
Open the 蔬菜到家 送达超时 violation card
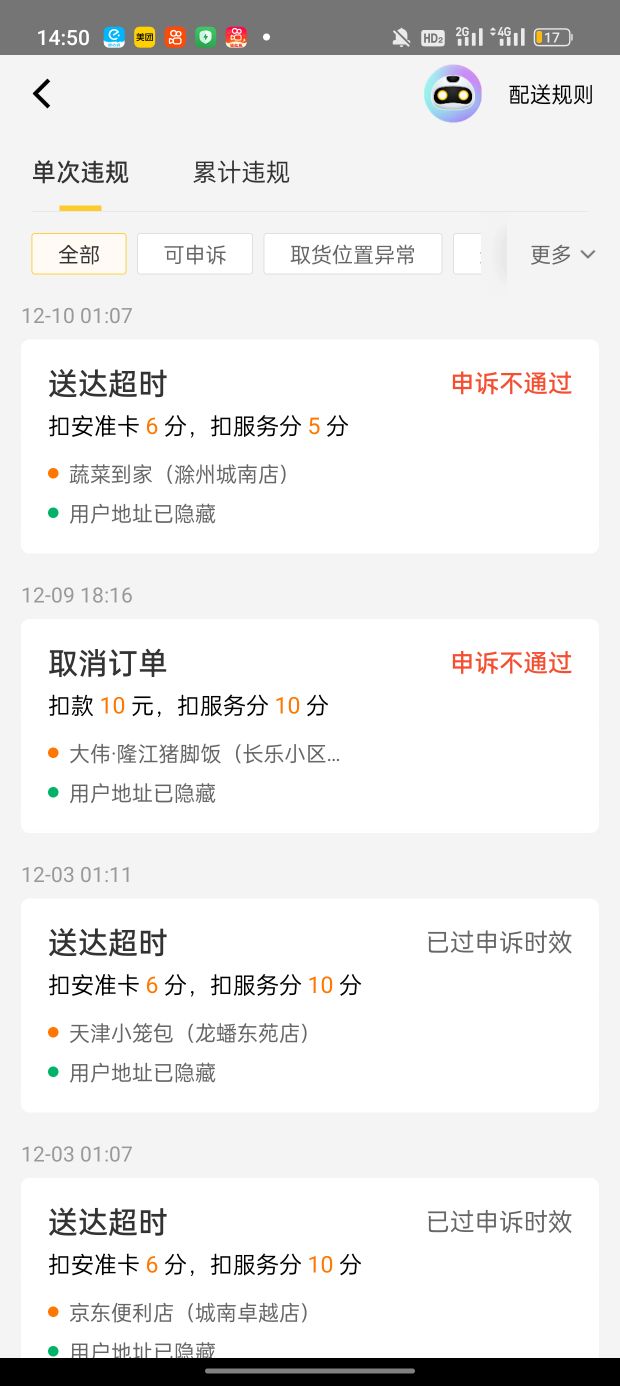[x=309, y=446]
